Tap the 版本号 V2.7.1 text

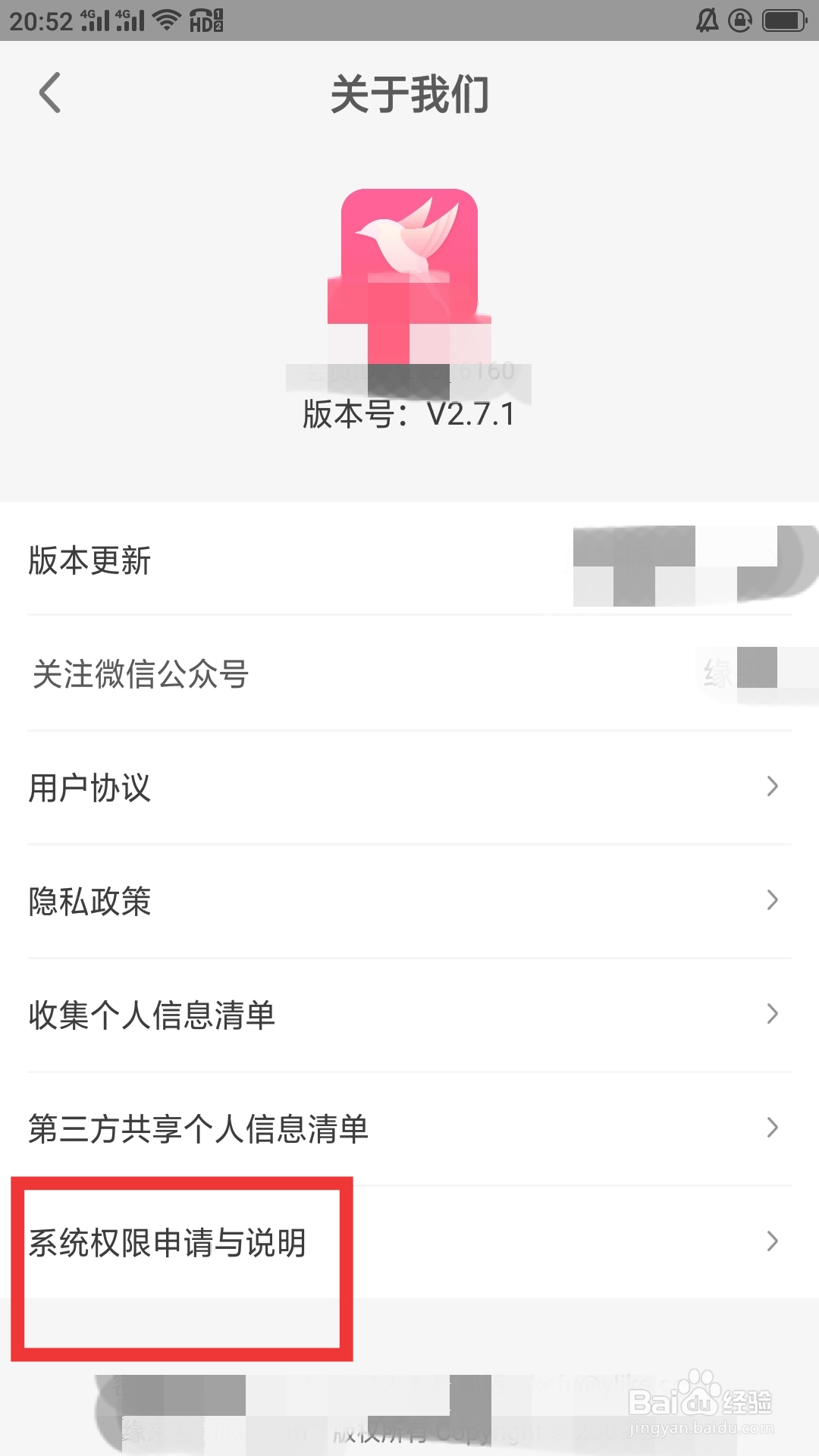408,415
